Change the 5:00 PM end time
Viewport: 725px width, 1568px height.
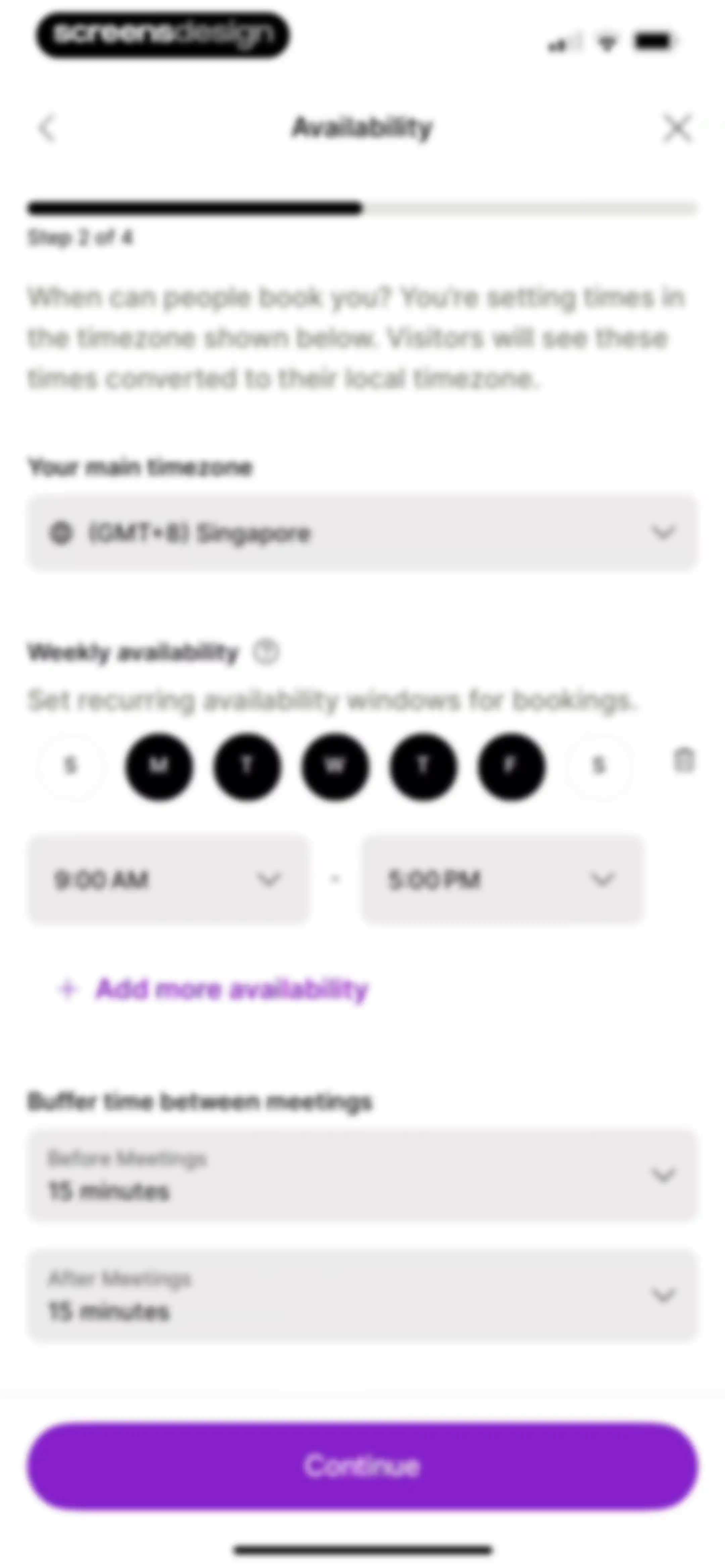pos(502,879)
